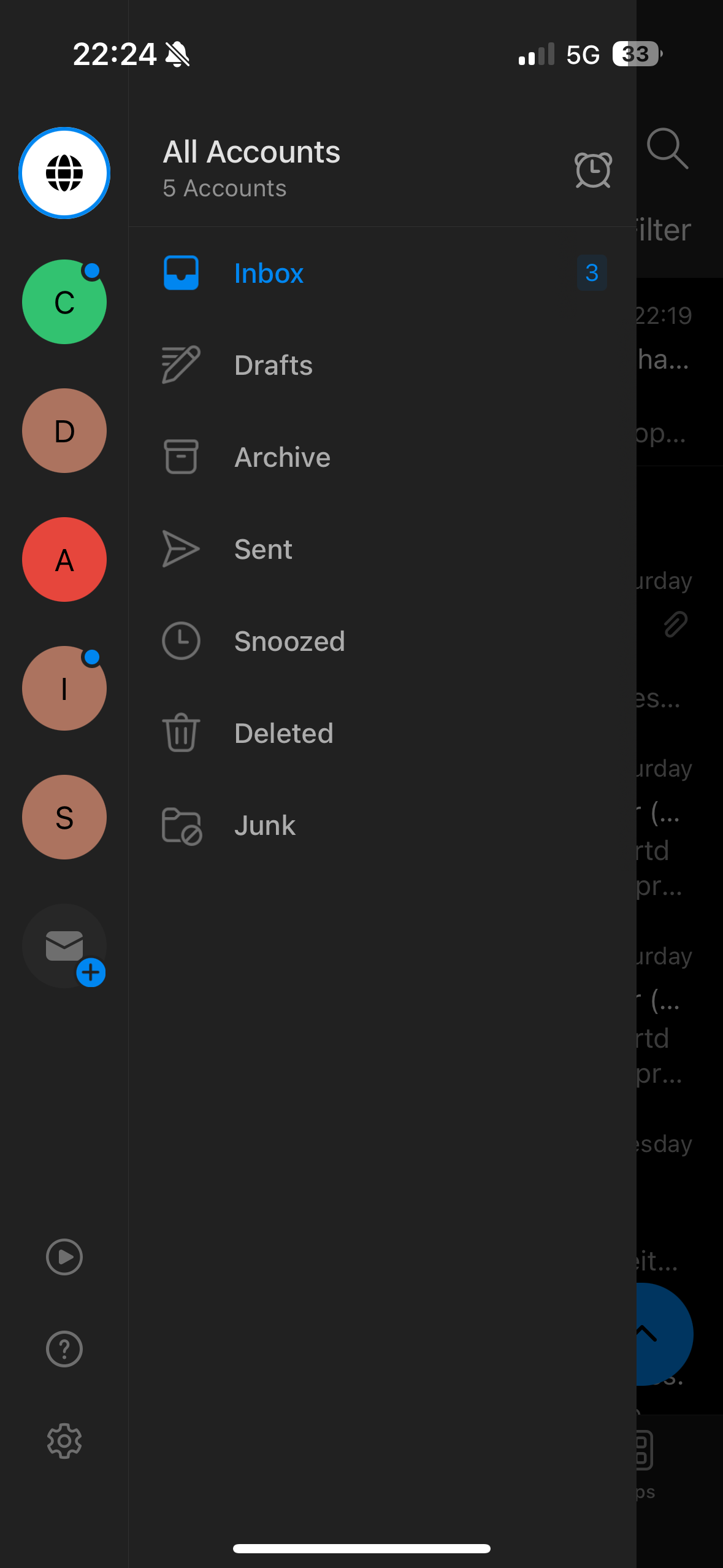The height and width of the screenshot is (1568, 723).
Task: Open the Archive folder
Action: 282,457
